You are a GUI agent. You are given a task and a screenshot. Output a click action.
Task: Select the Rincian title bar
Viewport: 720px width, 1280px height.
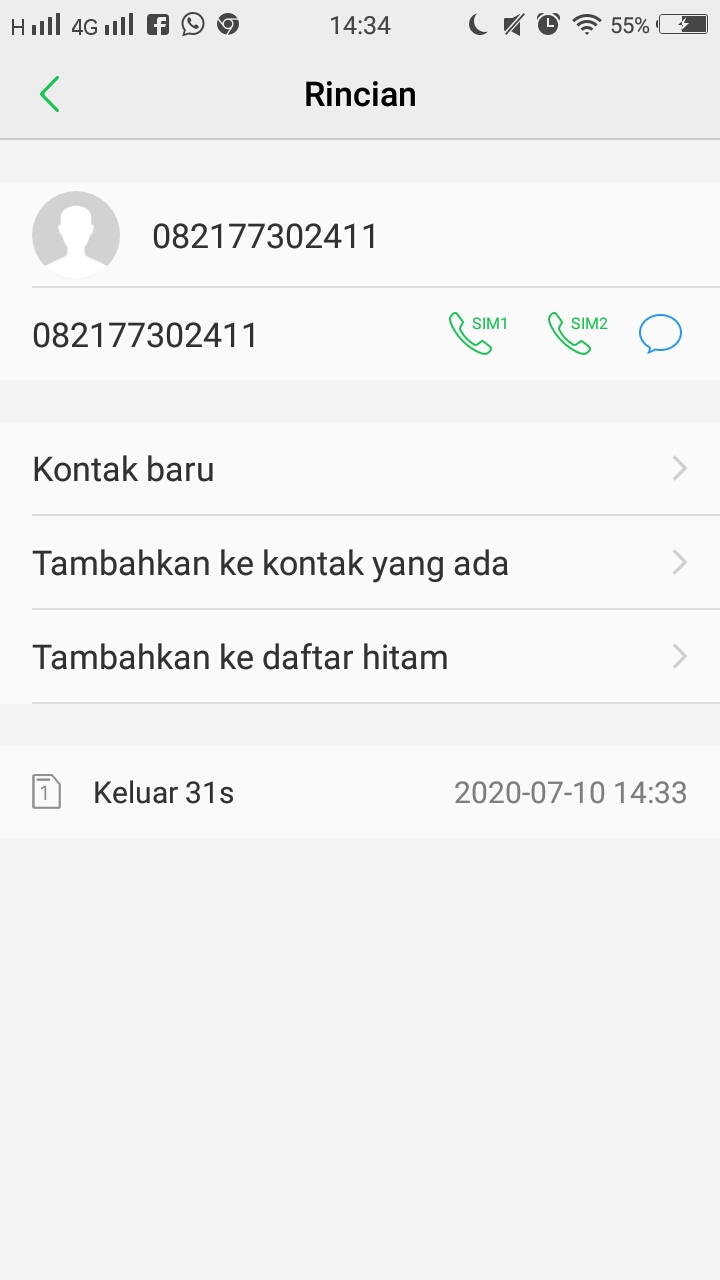point(360,93)
